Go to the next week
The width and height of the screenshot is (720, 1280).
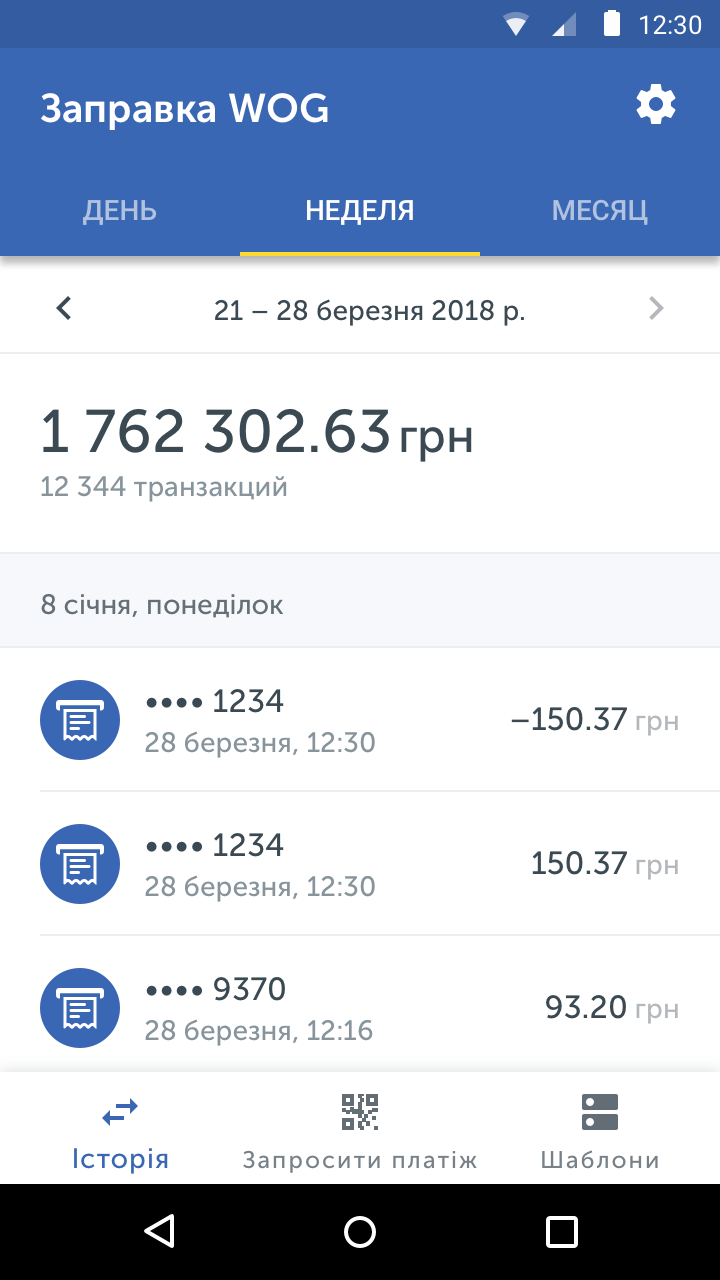pos(656,309)
